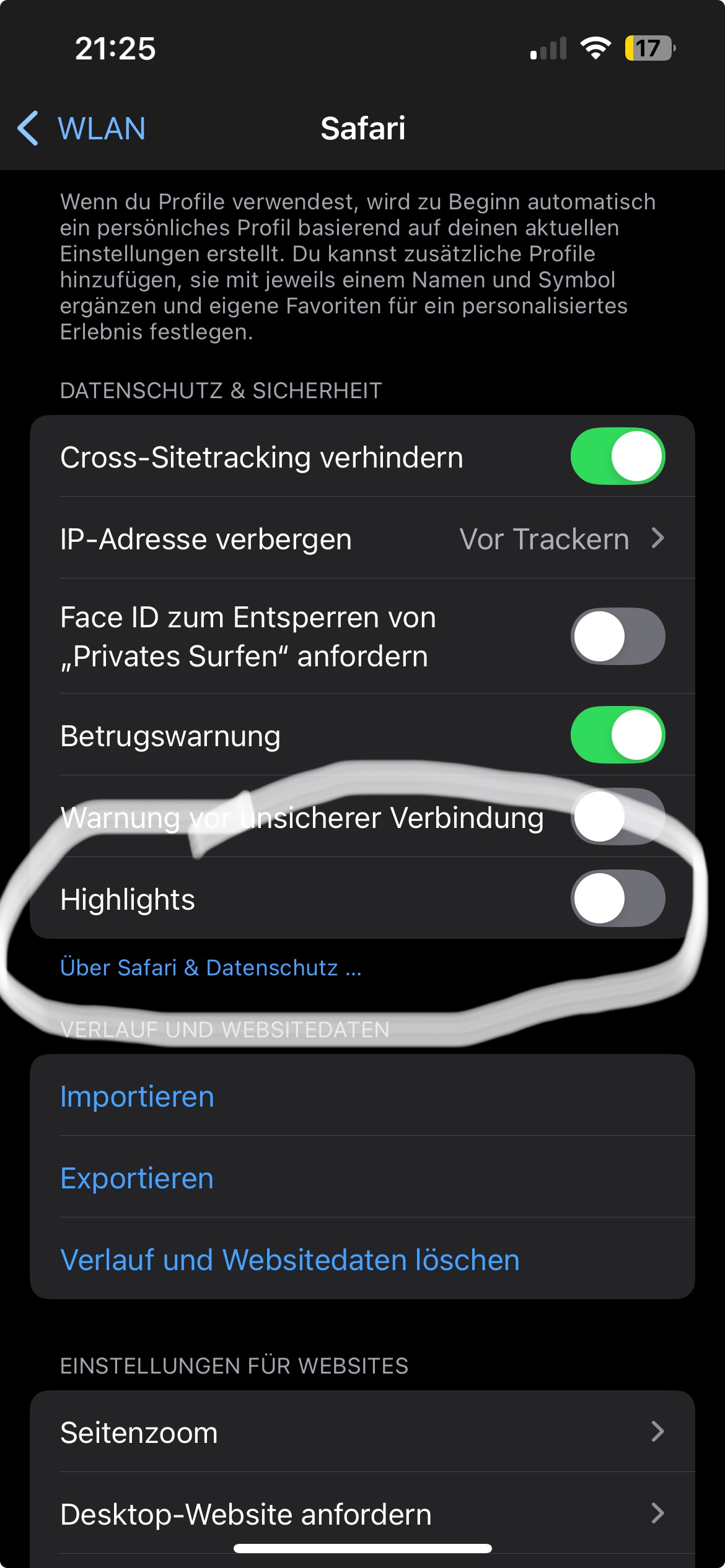Enable Warnung vor unsicherer Verbindung
Viewport: 725px width, 1568px height.
[617, 817]
